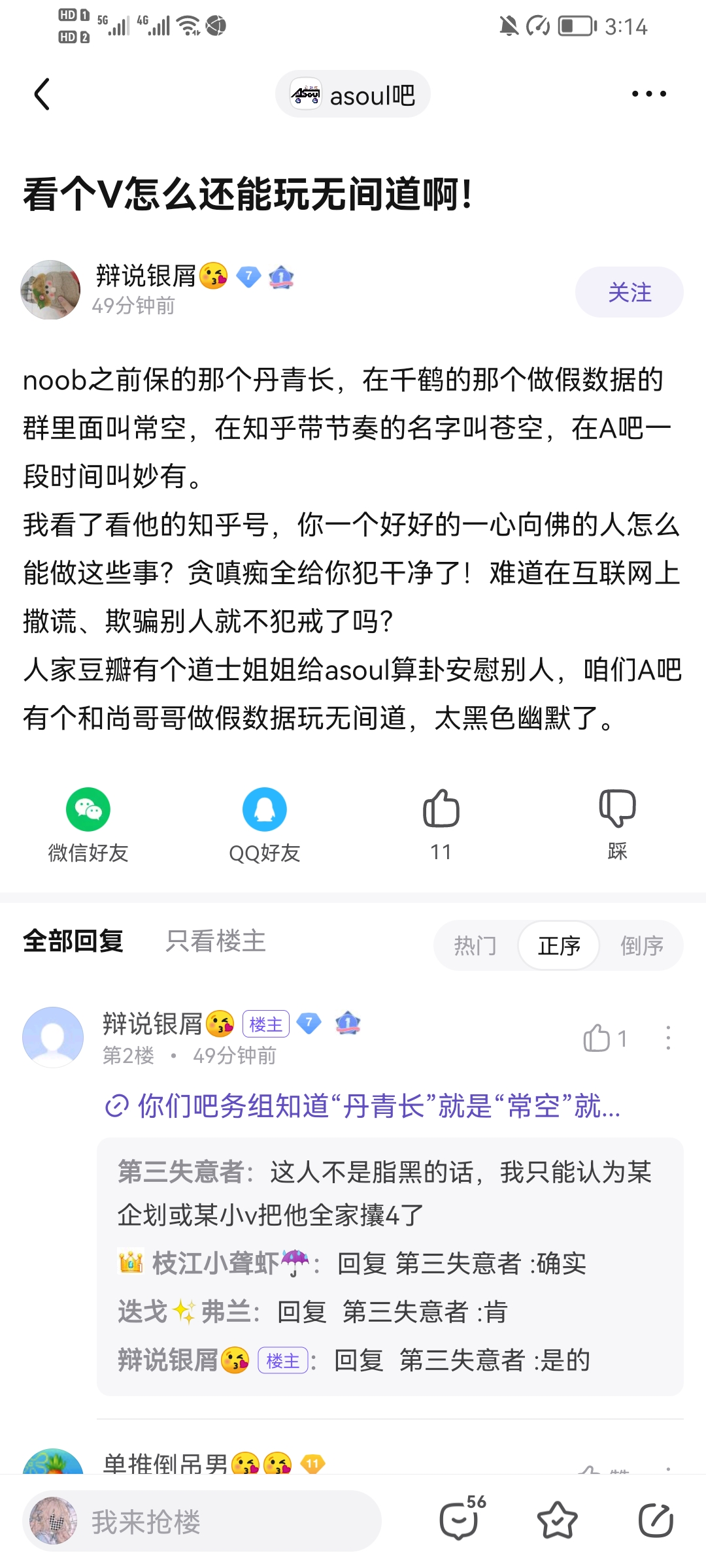Open the post author's avatar
Screen dimensions: 706x1568
pyautogui.click(x=50, y=290)
